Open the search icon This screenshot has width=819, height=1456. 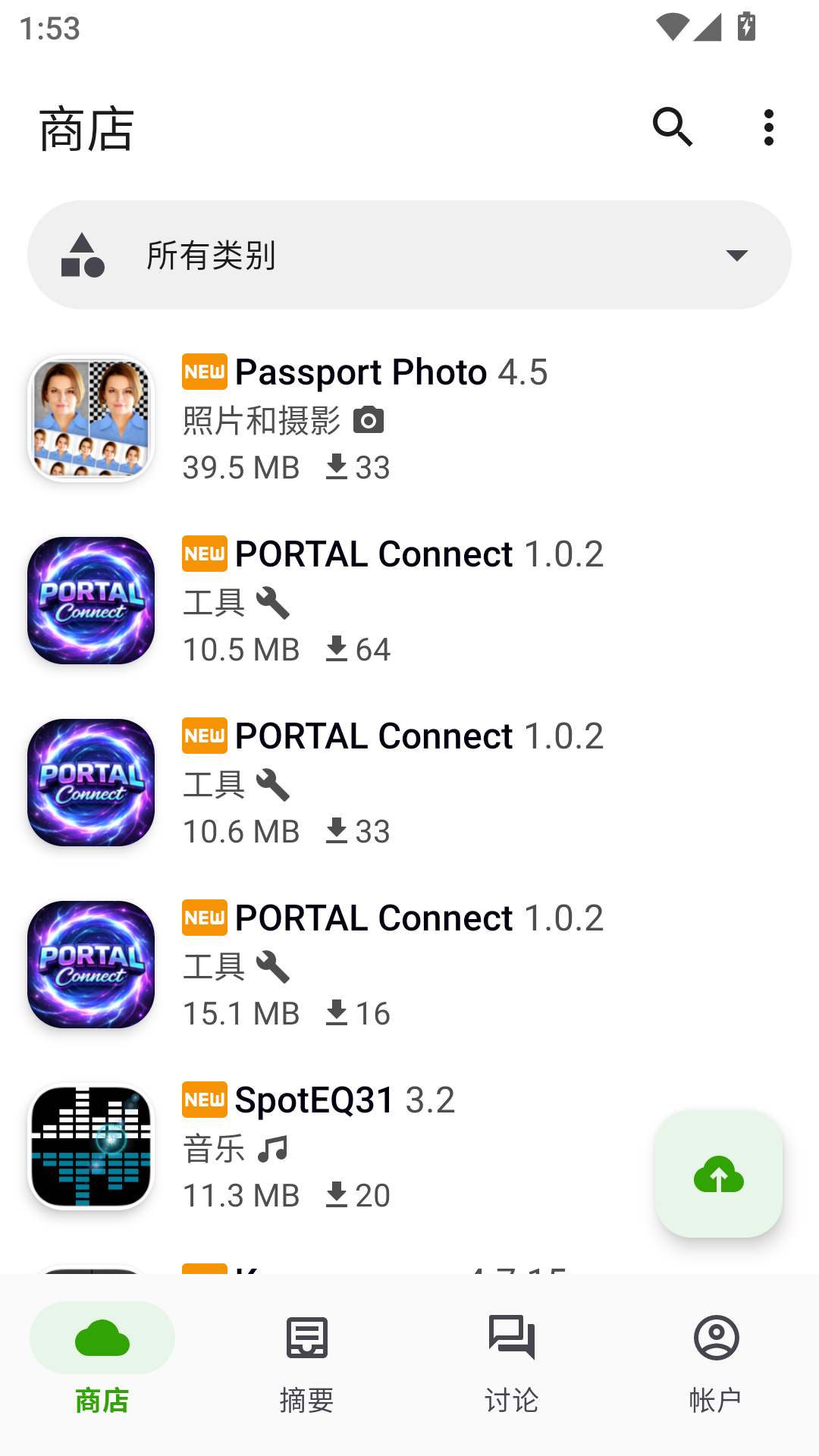coord(672,127)
